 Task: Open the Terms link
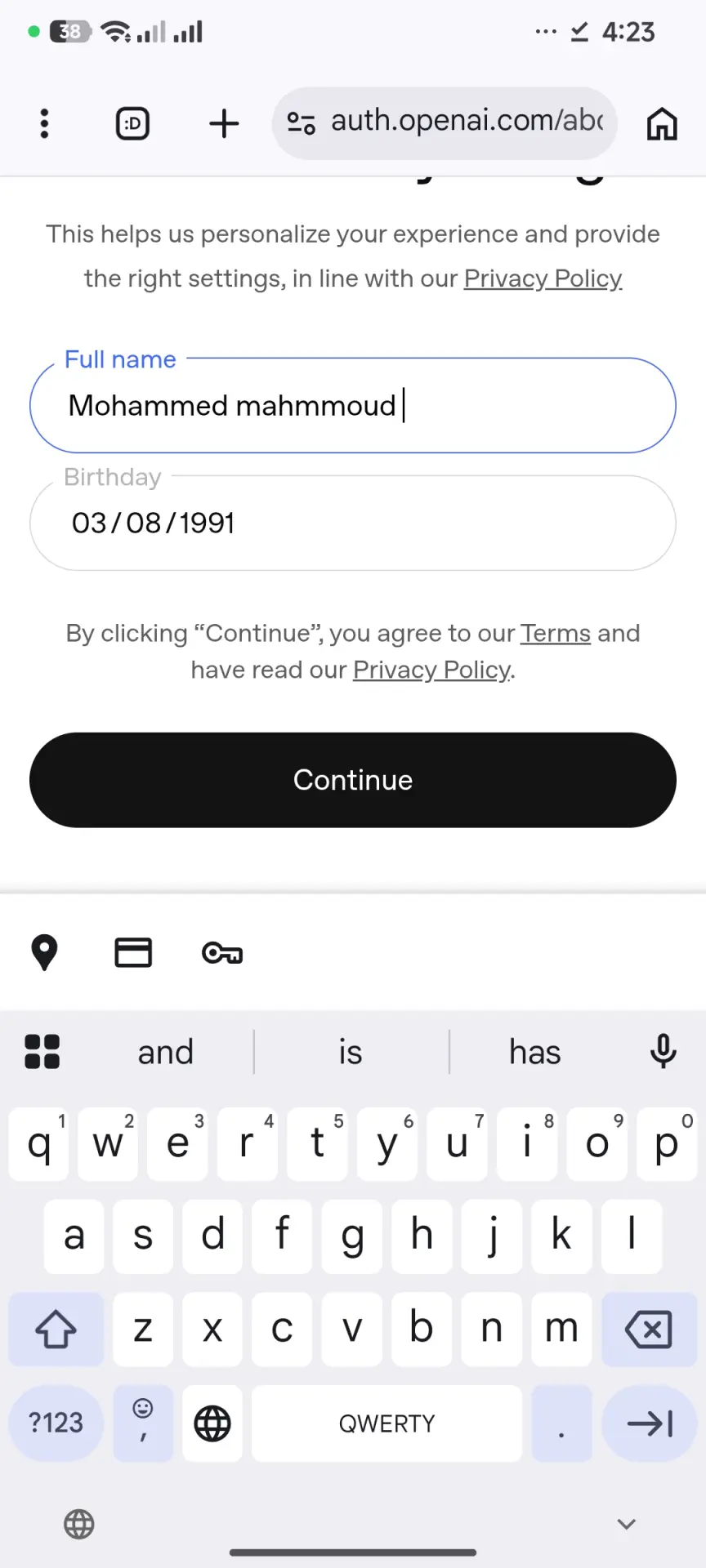click(556, 633)
